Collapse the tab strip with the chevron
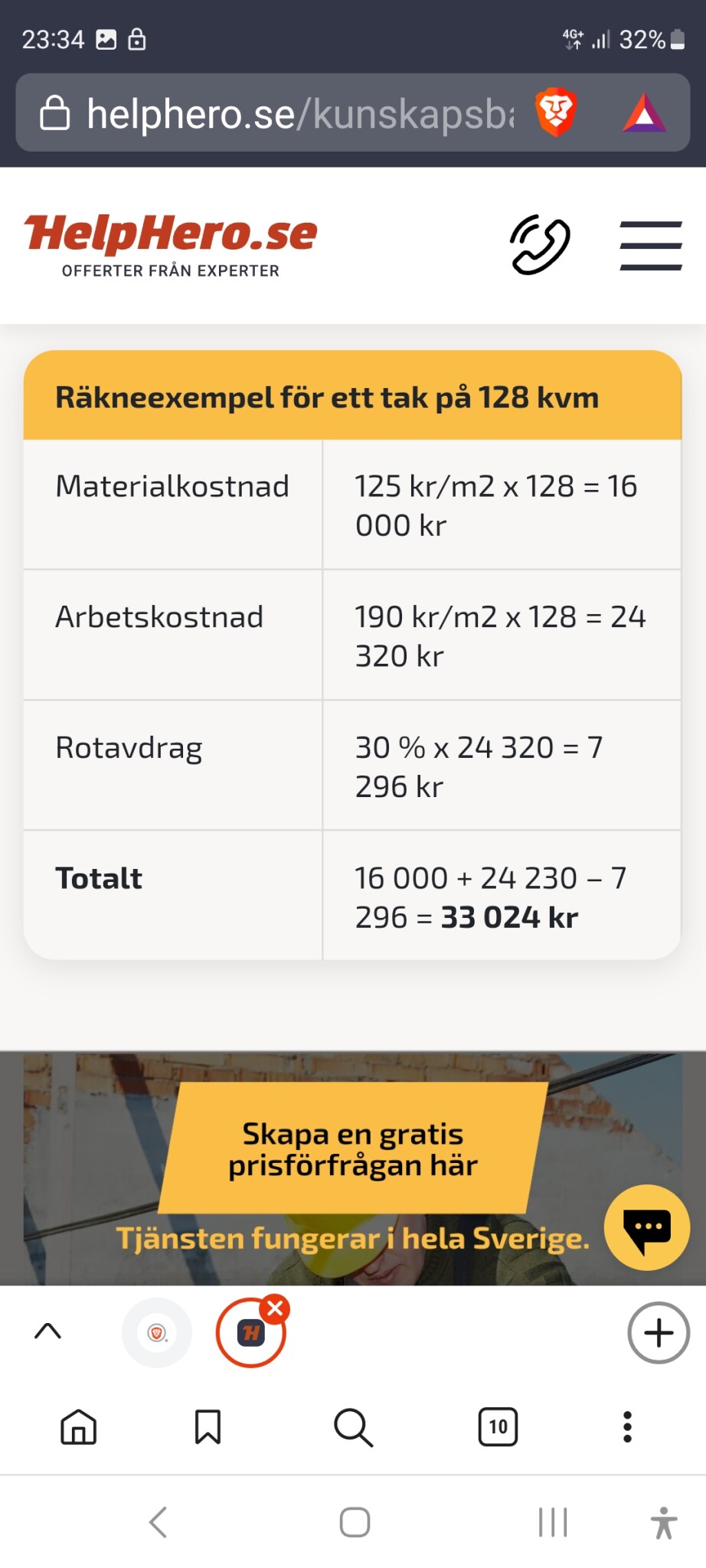The width and height of the screenshot is (706, 1568). pos(47,1331)
